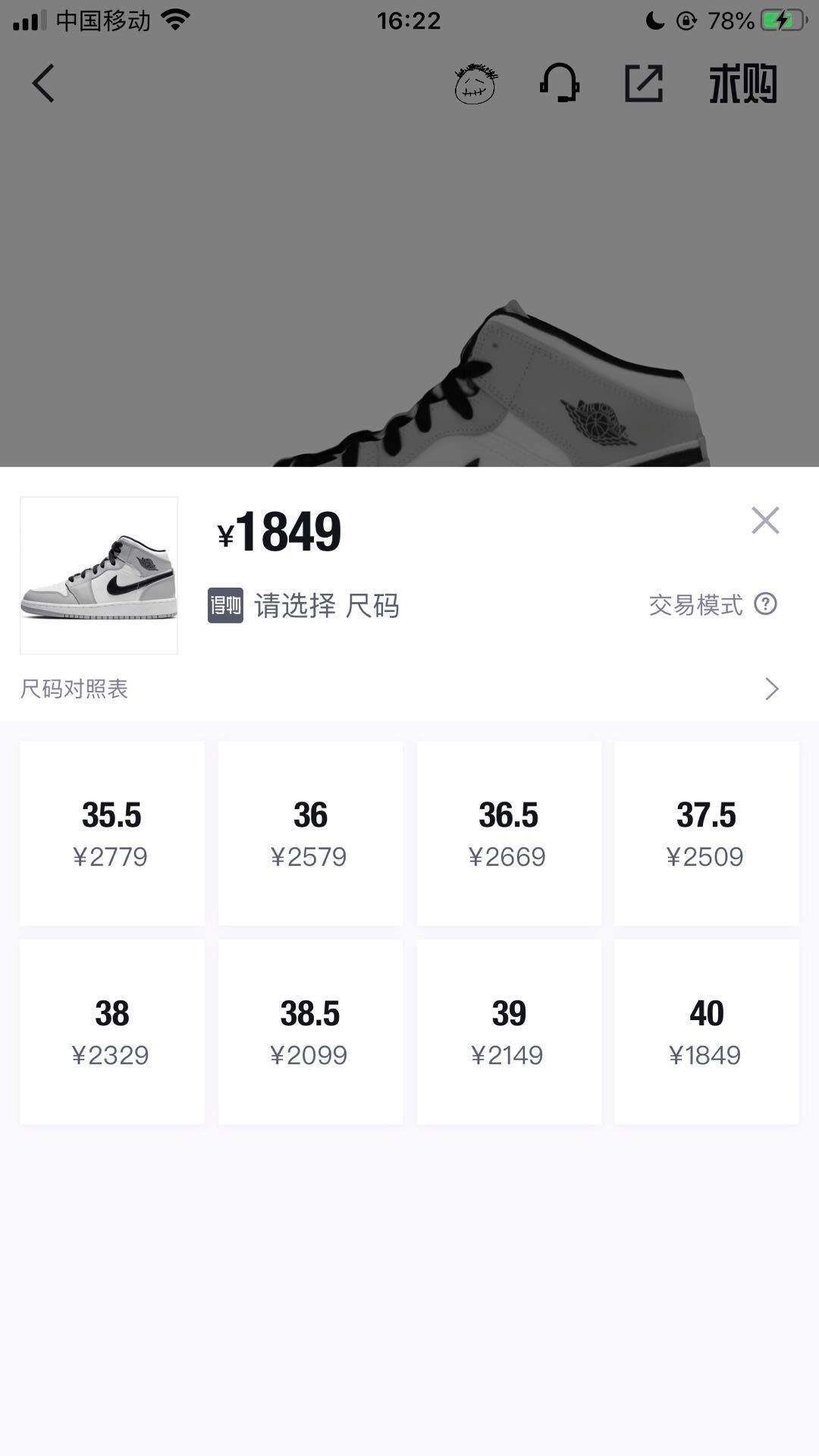
Task: Tap the battery charging indicator
Action: click(782, 20)
